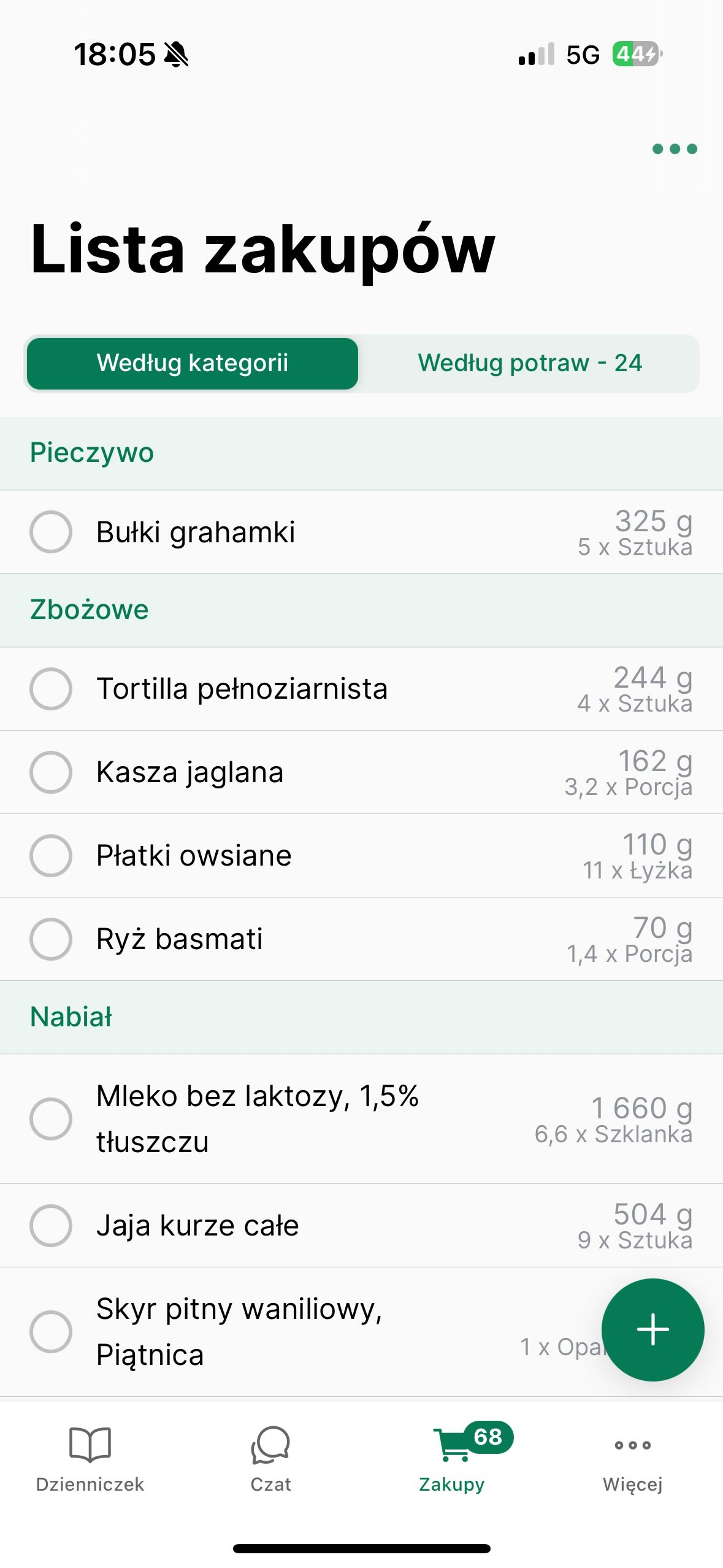The height and width of the screenshot is (1568, 723).
Task: Go to the Dzienniczek tab
Action: [90, 1458]
